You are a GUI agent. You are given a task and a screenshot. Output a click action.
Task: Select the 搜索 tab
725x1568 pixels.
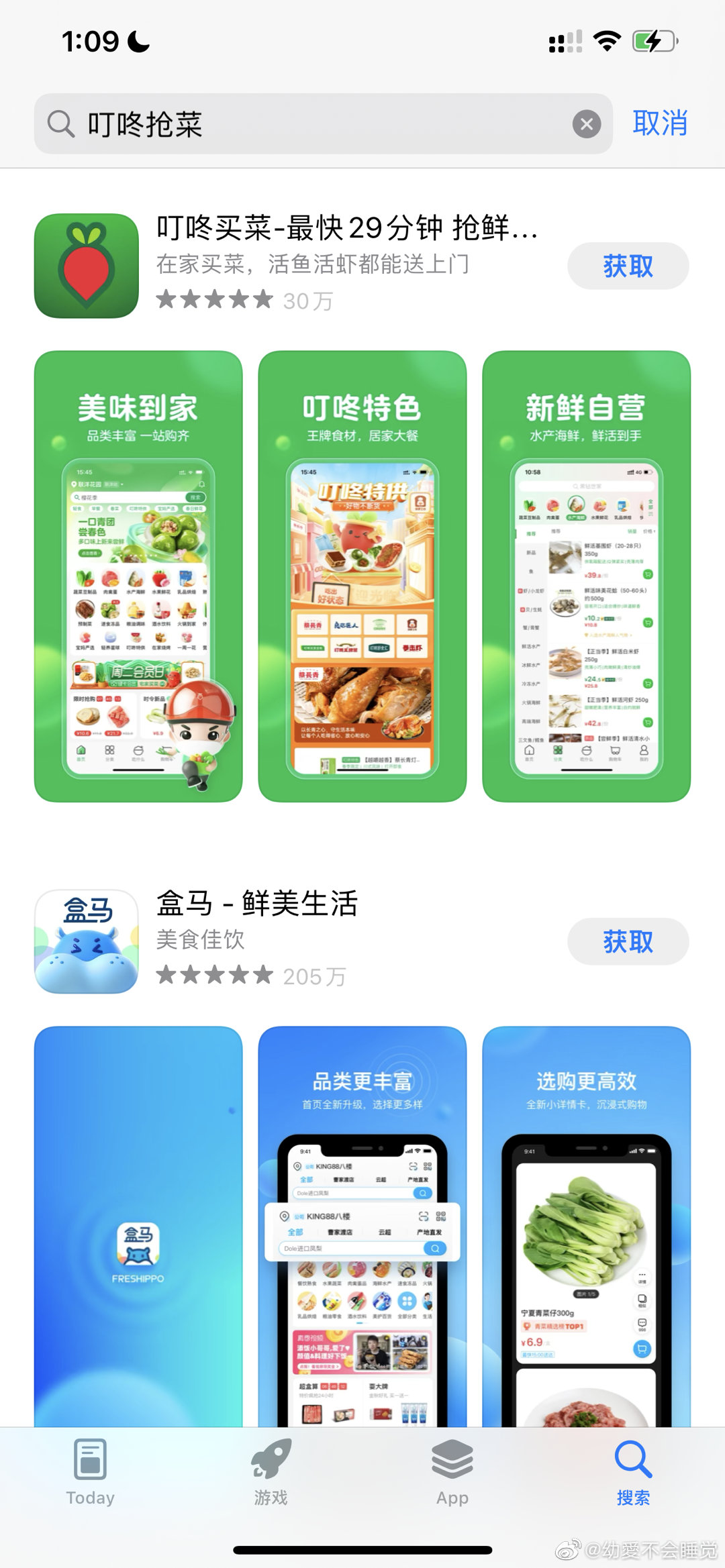[633, 1473]
